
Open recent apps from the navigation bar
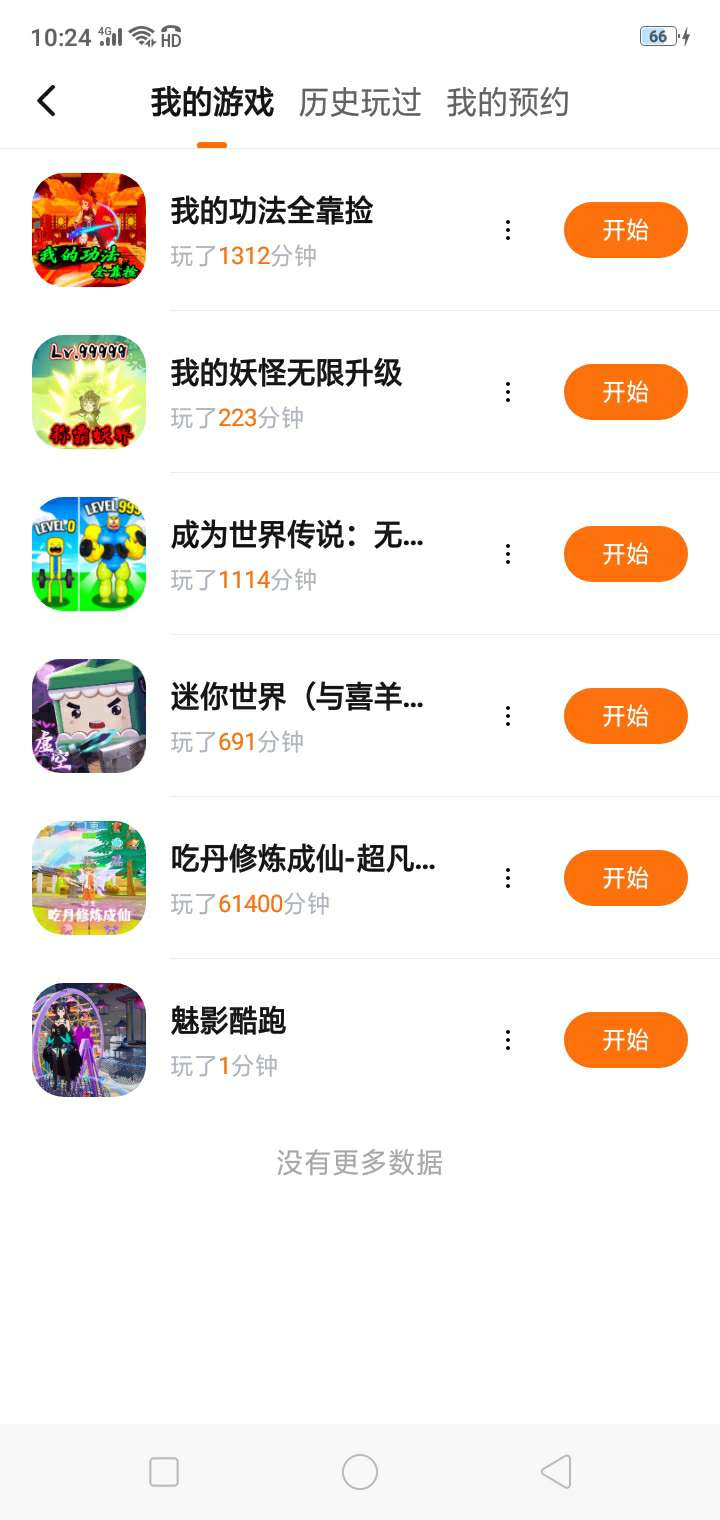164,1472
